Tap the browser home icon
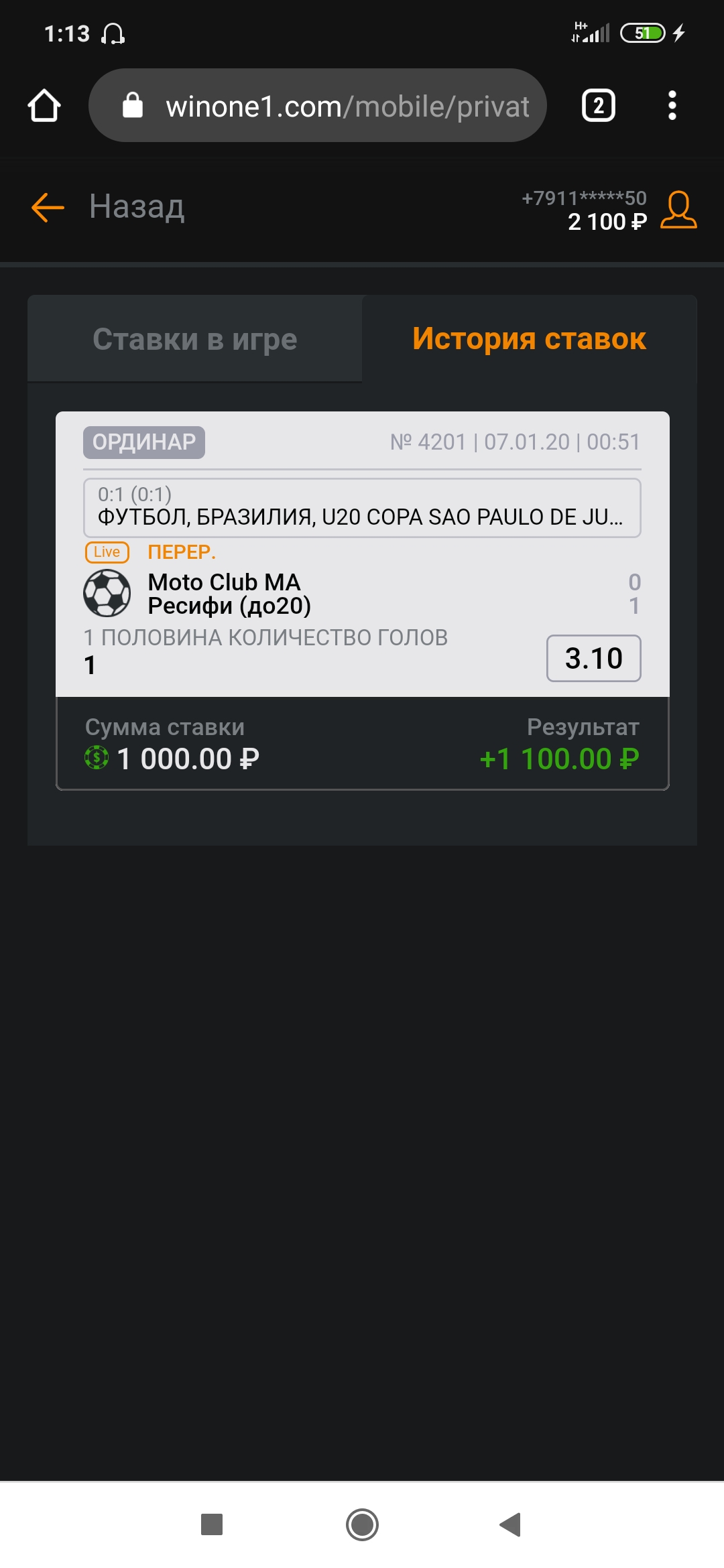 click(x=44, y=106)
